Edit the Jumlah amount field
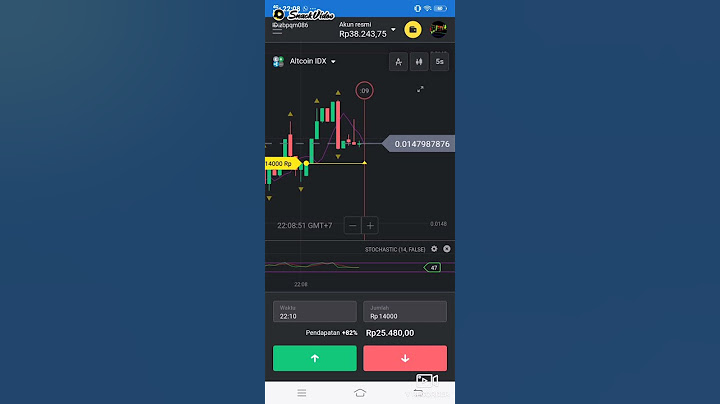This screenshot has height=404, width=720. [405, 312]
